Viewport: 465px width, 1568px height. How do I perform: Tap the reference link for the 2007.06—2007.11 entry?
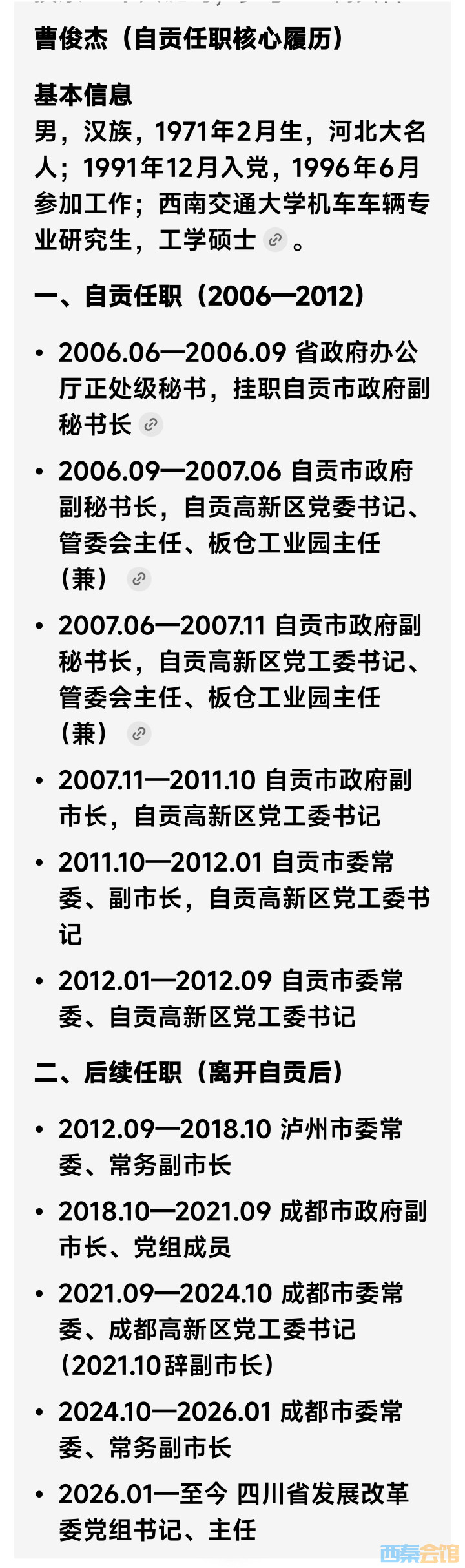[x=139, y=734]
